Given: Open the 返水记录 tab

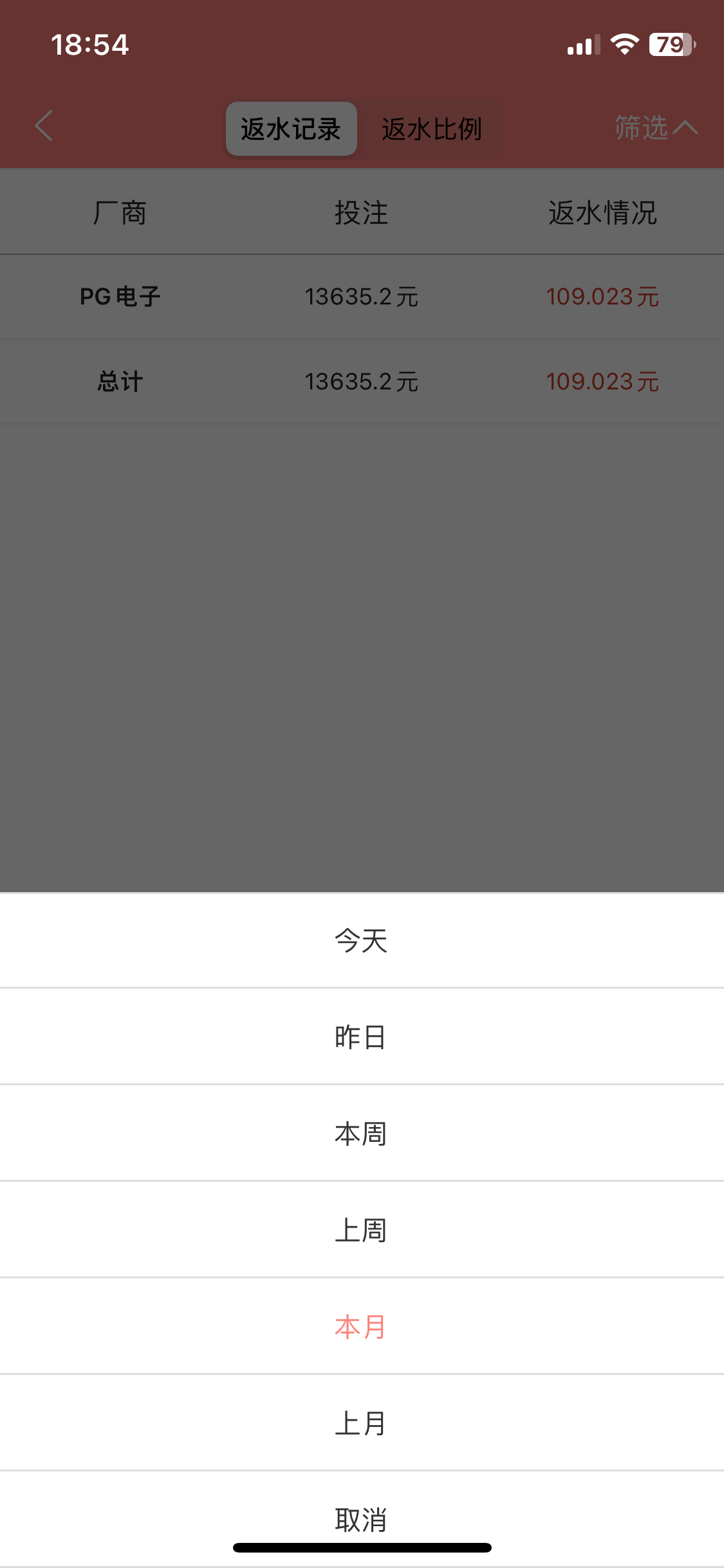Looking at the screenshot, I should [x=291, y=129].
